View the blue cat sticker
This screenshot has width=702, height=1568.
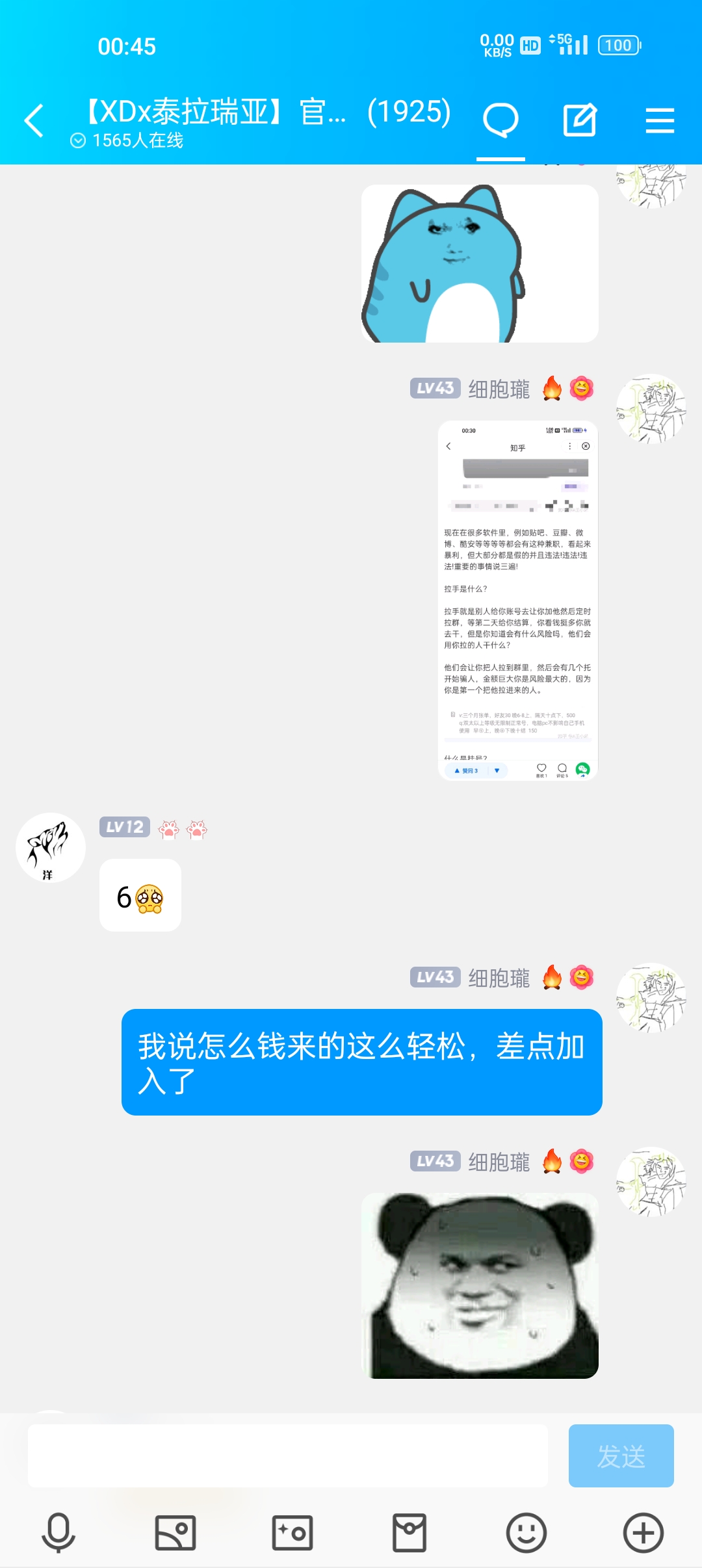click(x=480, y=264)
